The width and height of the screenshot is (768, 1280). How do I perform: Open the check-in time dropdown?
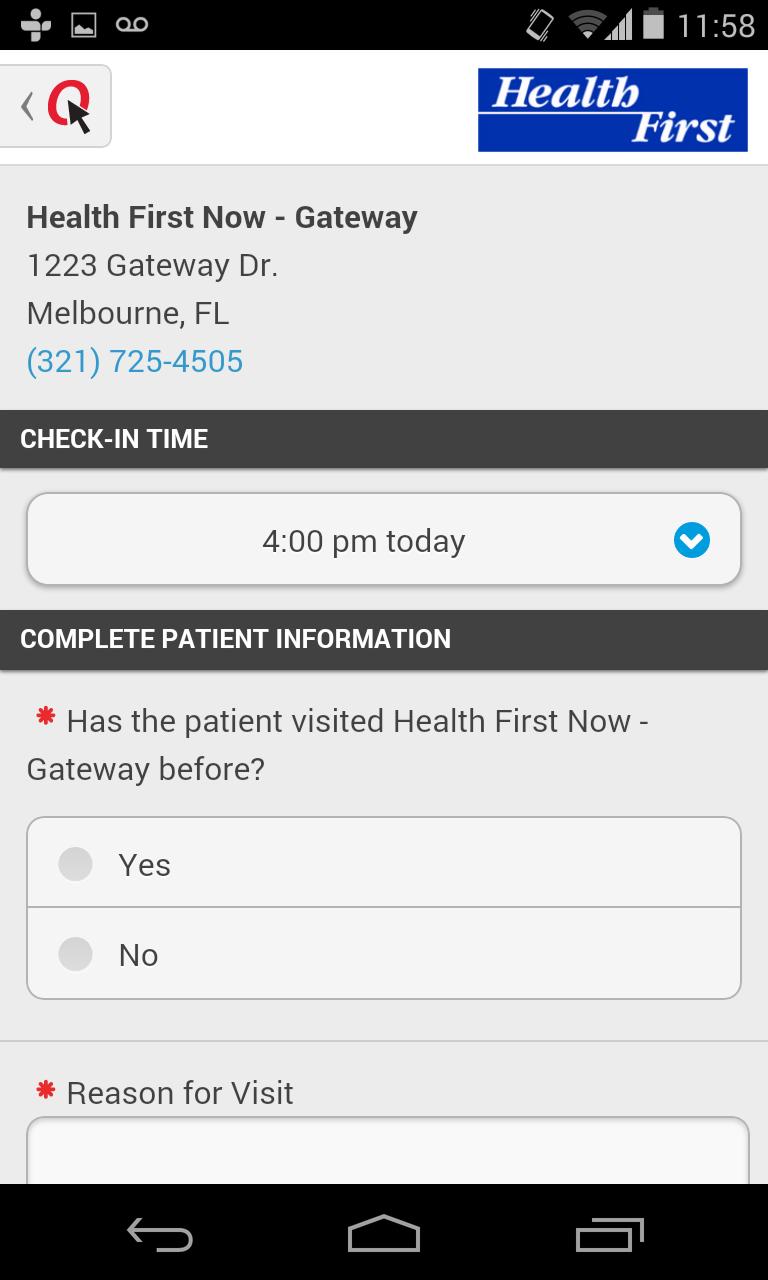pos(383,540)
